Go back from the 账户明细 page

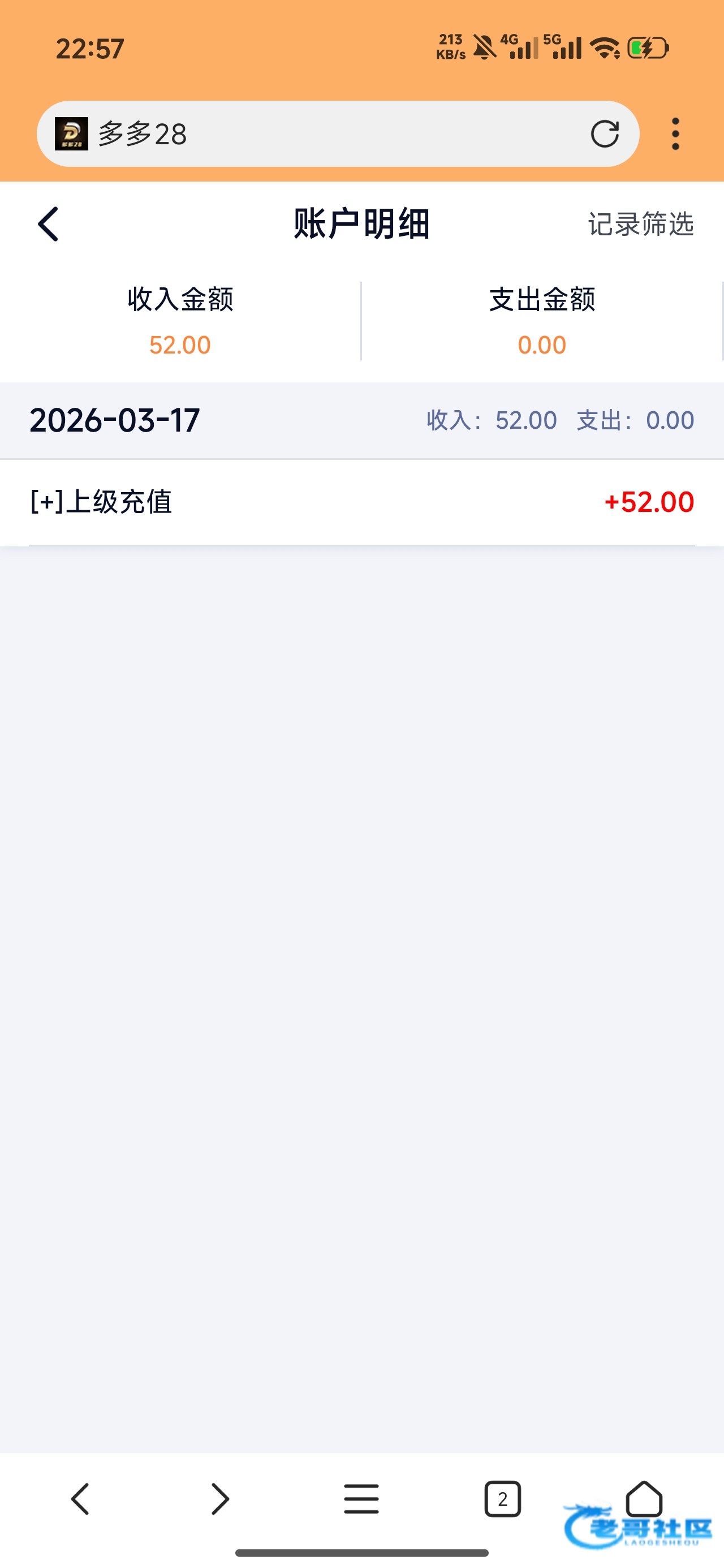[49, 224]
